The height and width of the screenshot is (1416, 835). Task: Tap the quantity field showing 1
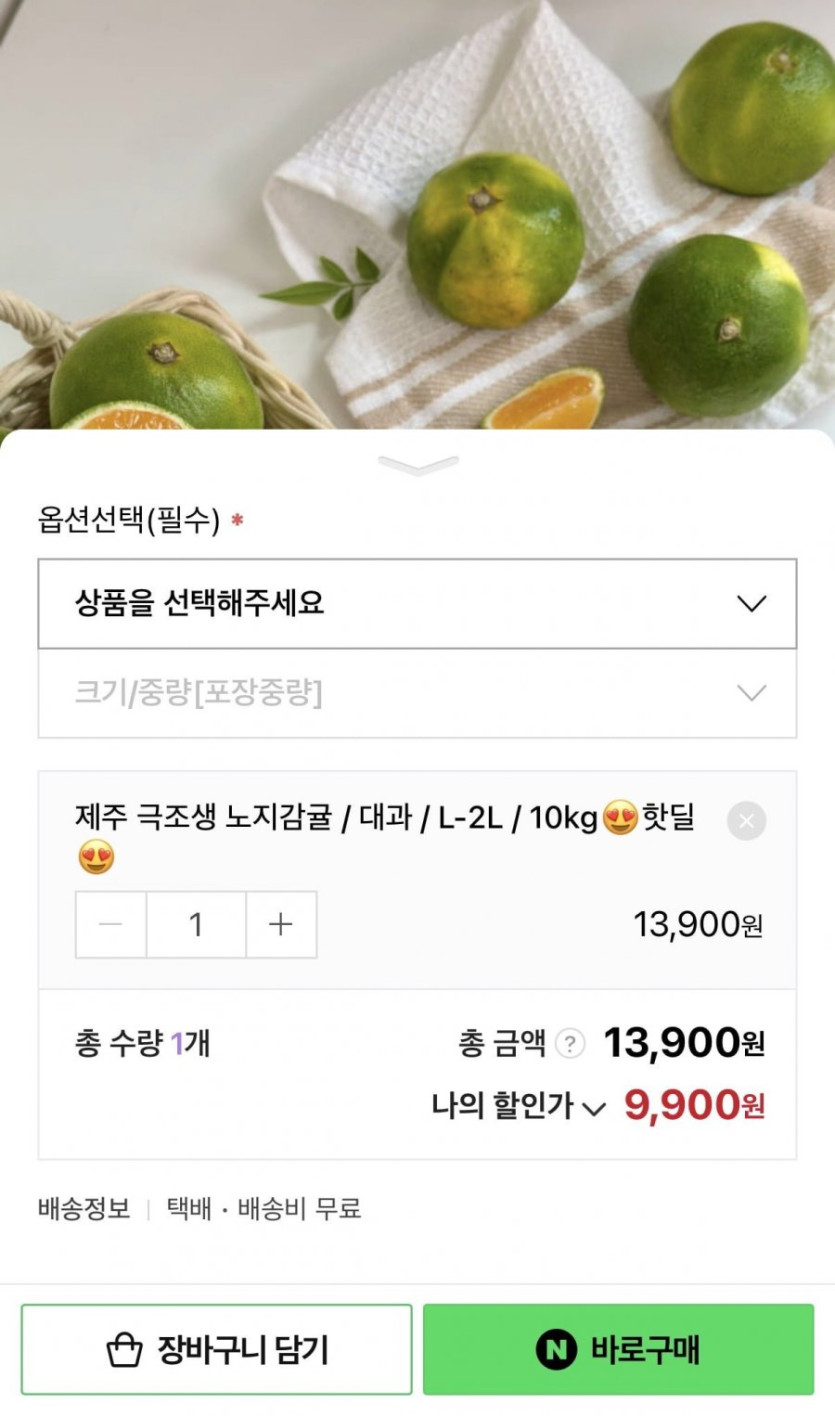tap(196, 925)
